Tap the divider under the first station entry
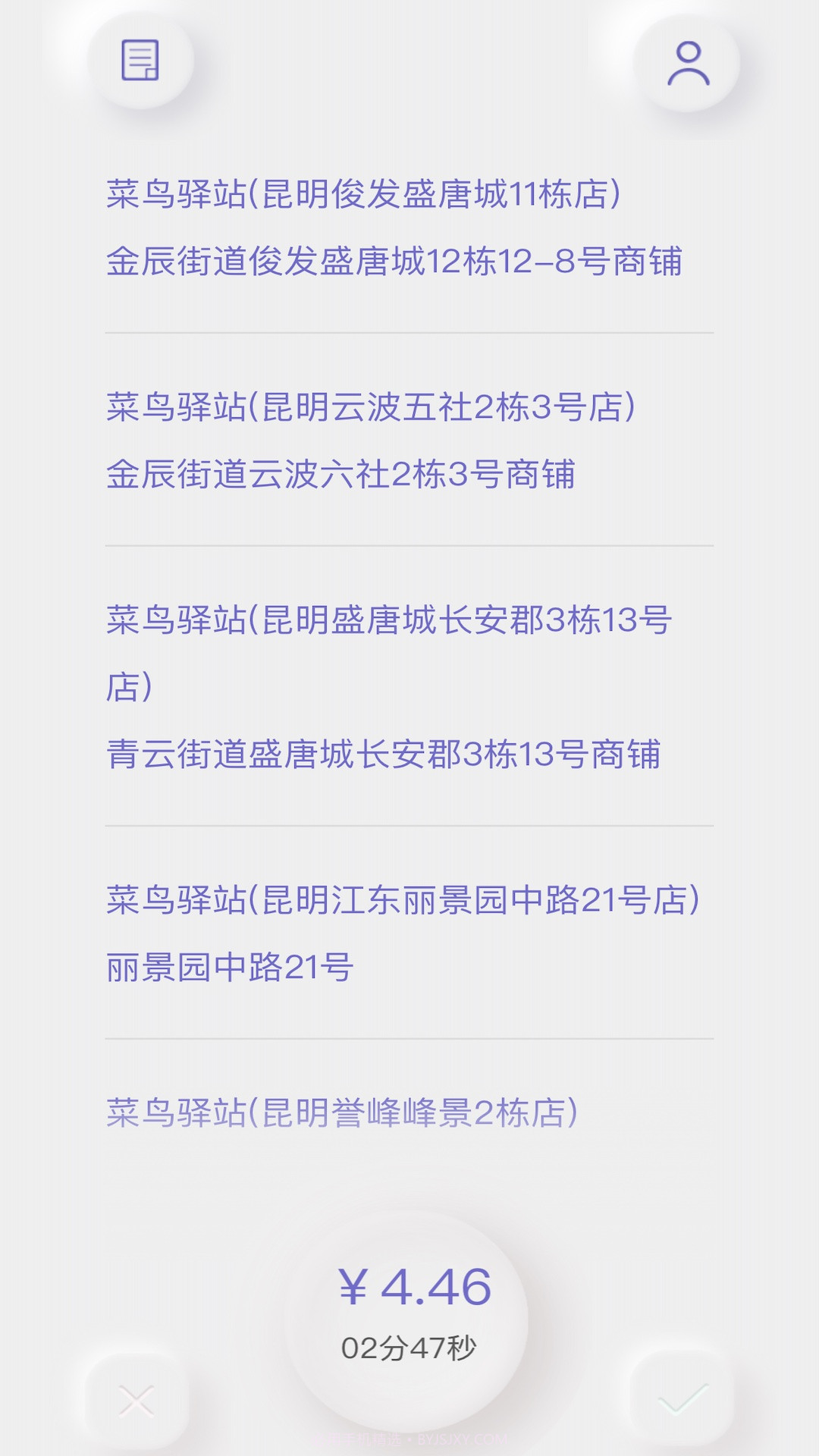 click(409, 331)
